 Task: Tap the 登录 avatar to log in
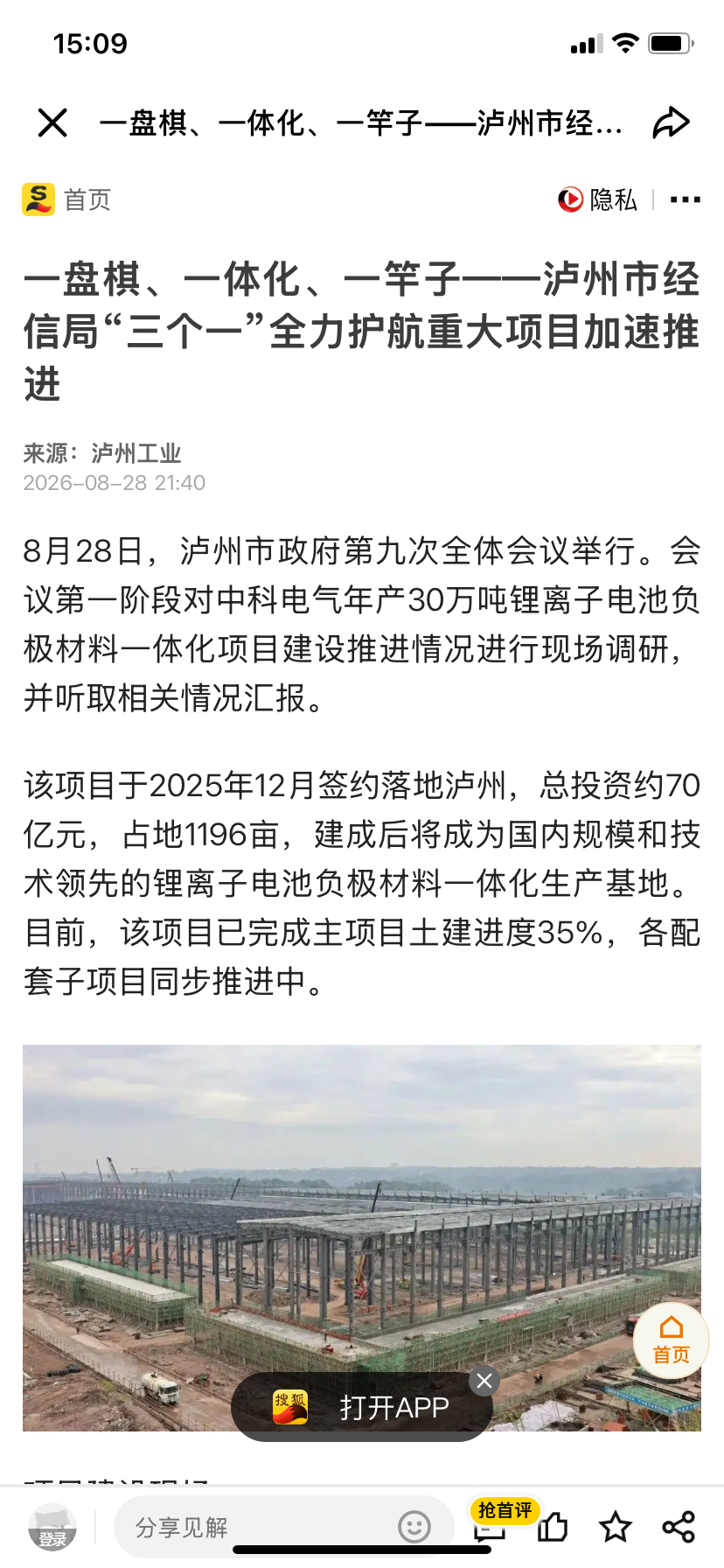[x=52, y=1527]
